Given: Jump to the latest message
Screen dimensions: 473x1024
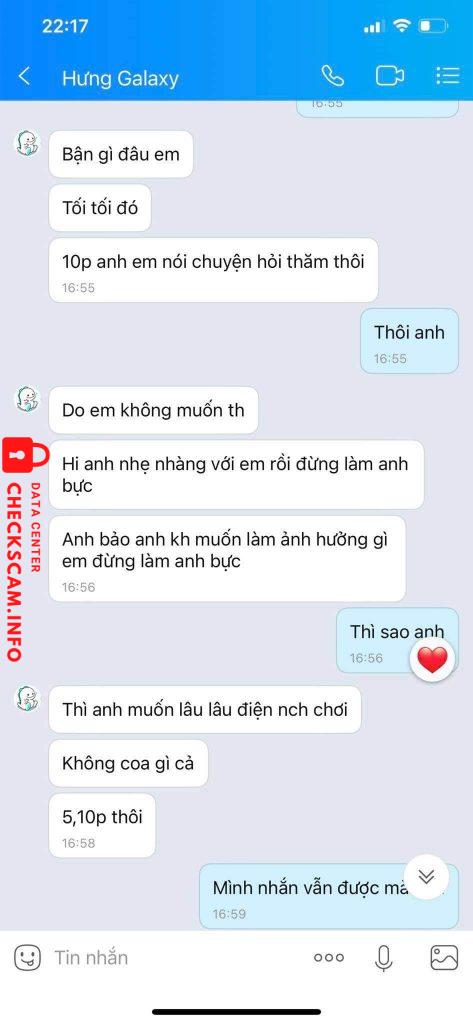Looking at the screenshot, I should pos(427,877).
